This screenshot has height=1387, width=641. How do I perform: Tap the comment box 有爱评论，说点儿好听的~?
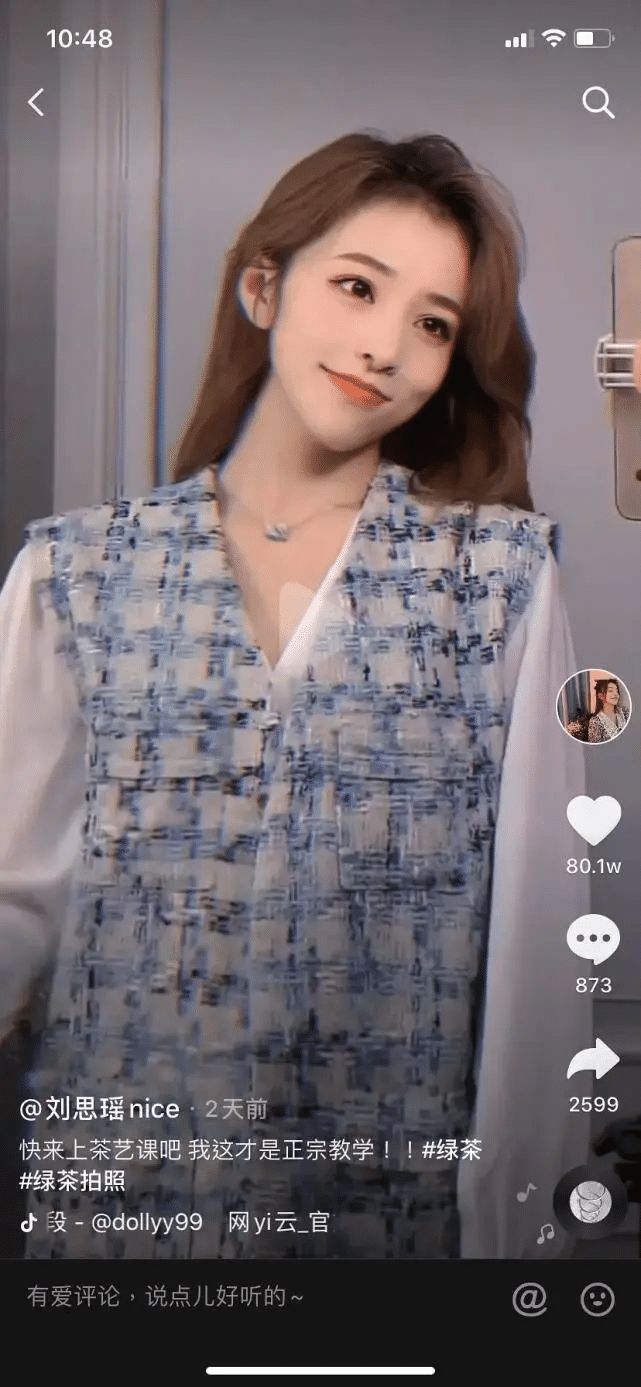pos(165,1298)
